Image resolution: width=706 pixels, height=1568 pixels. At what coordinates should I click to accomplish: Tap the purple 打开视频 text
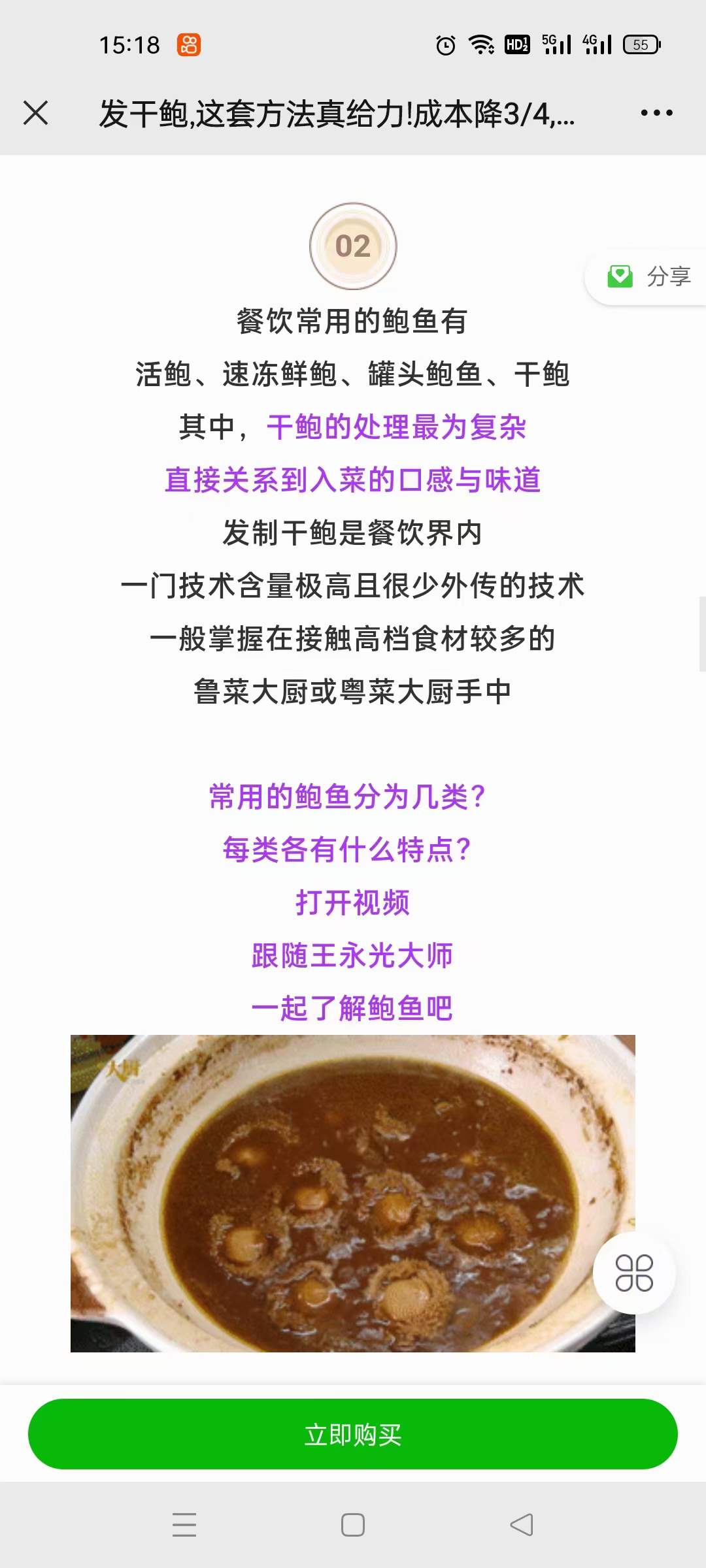point(353,903)
